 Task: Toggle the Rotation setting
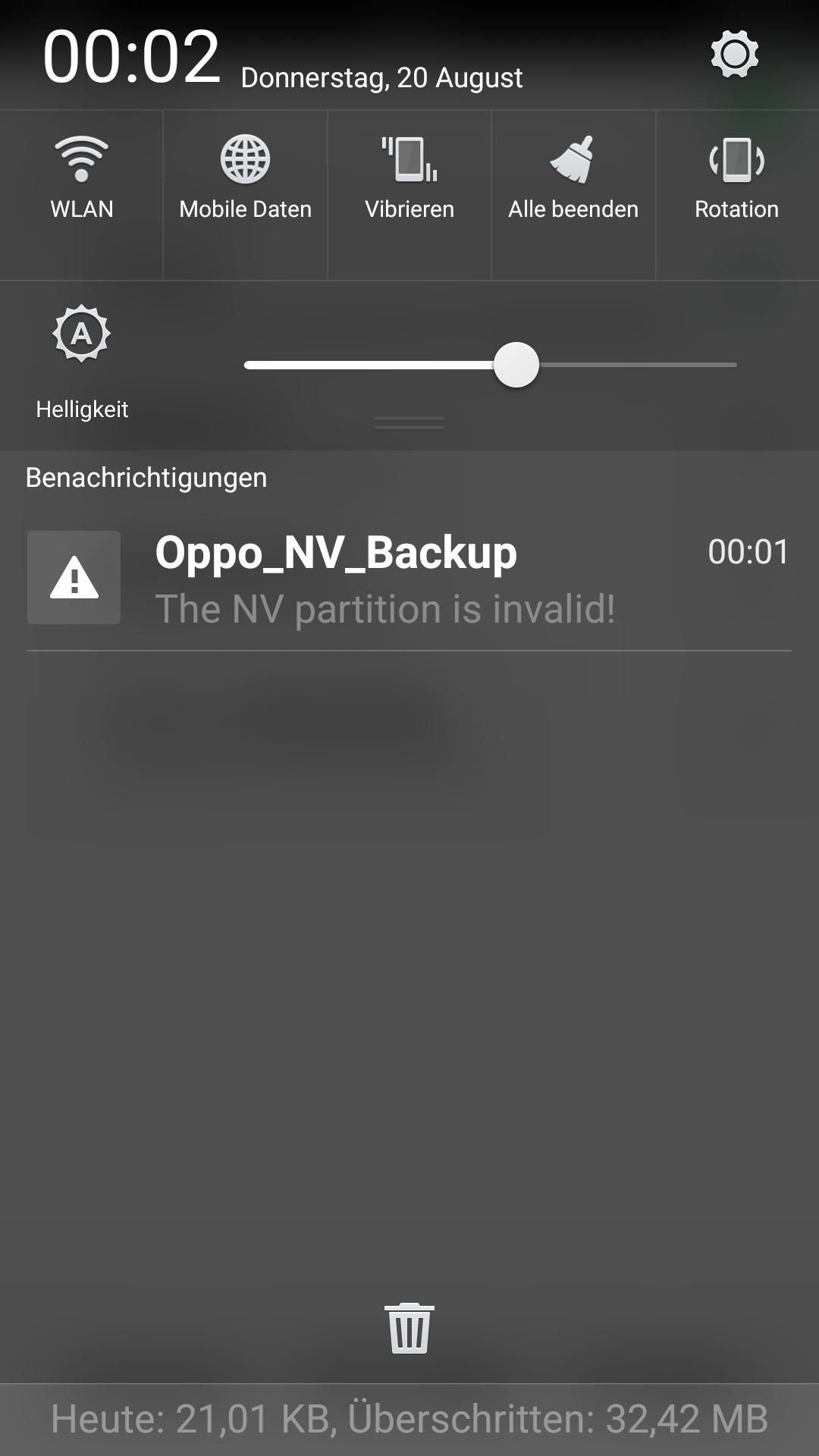(x=737, y=195)
